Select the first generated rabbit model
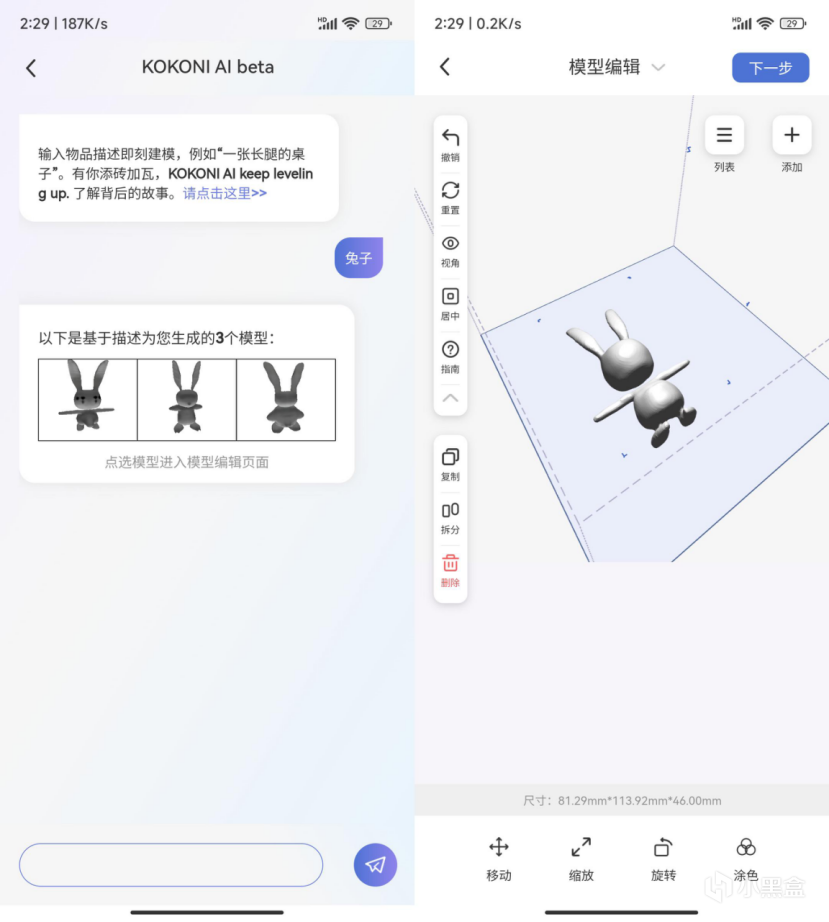 tap(88, 399)
